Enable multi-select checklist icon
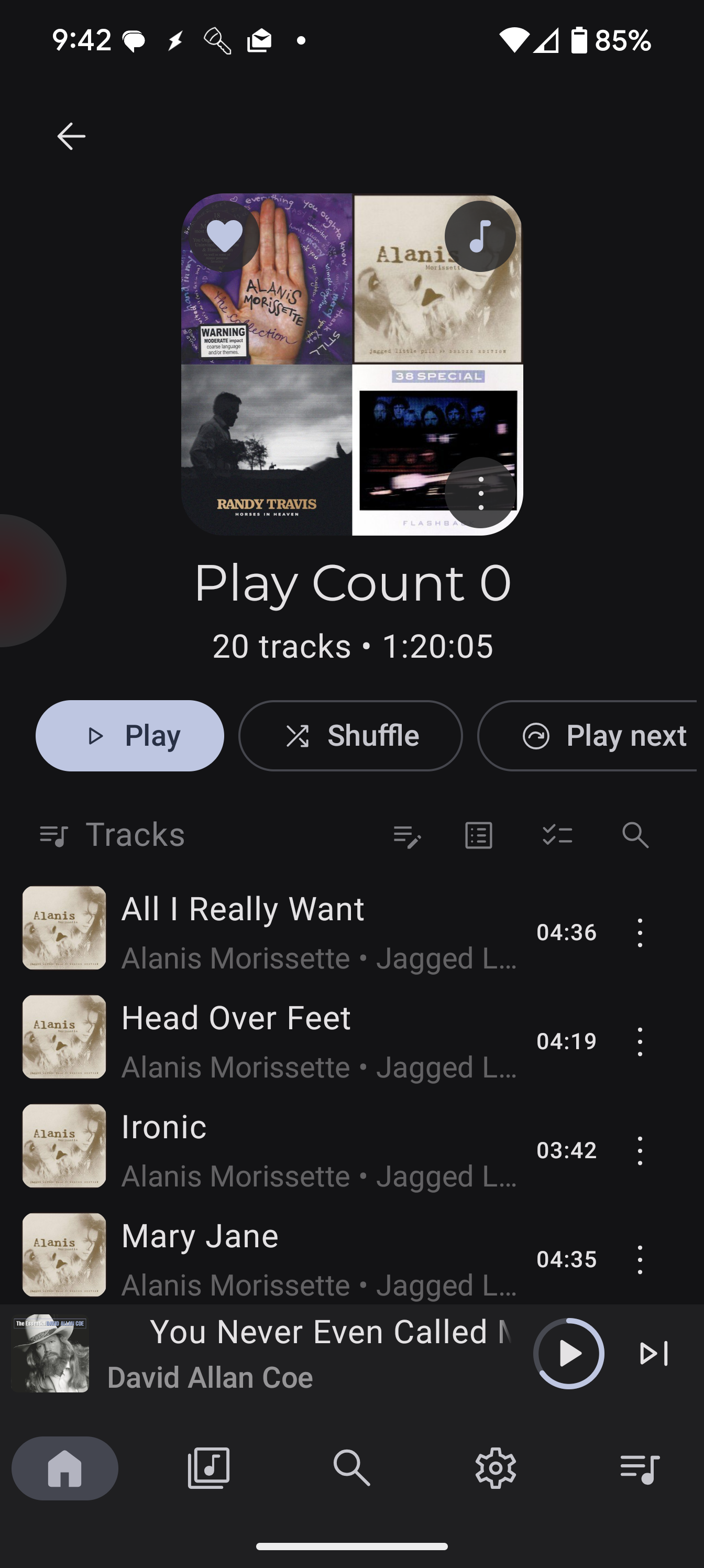Image resolution: width=704 pixels, height=1568 pixels. tap(557, 835)
